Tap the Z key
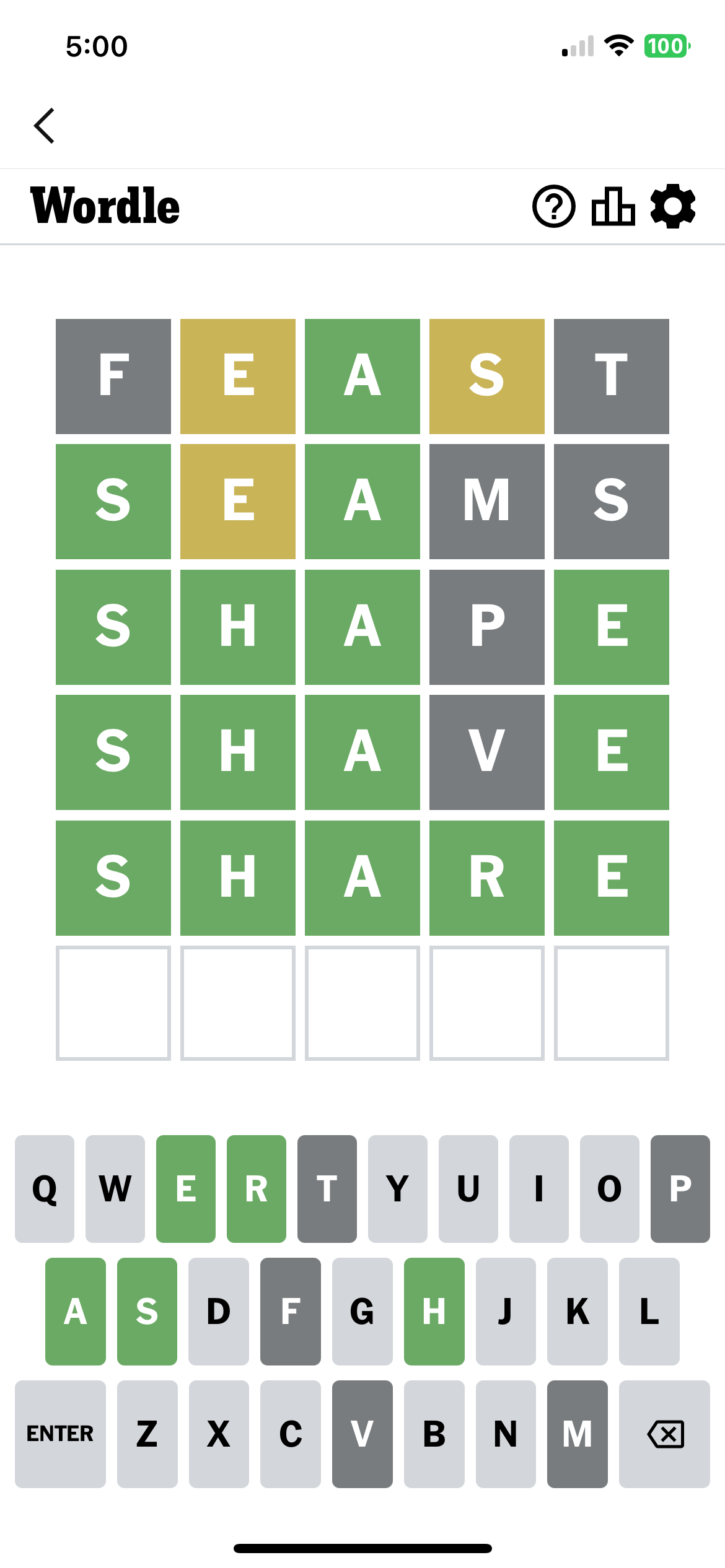 tap(147, 1434)
